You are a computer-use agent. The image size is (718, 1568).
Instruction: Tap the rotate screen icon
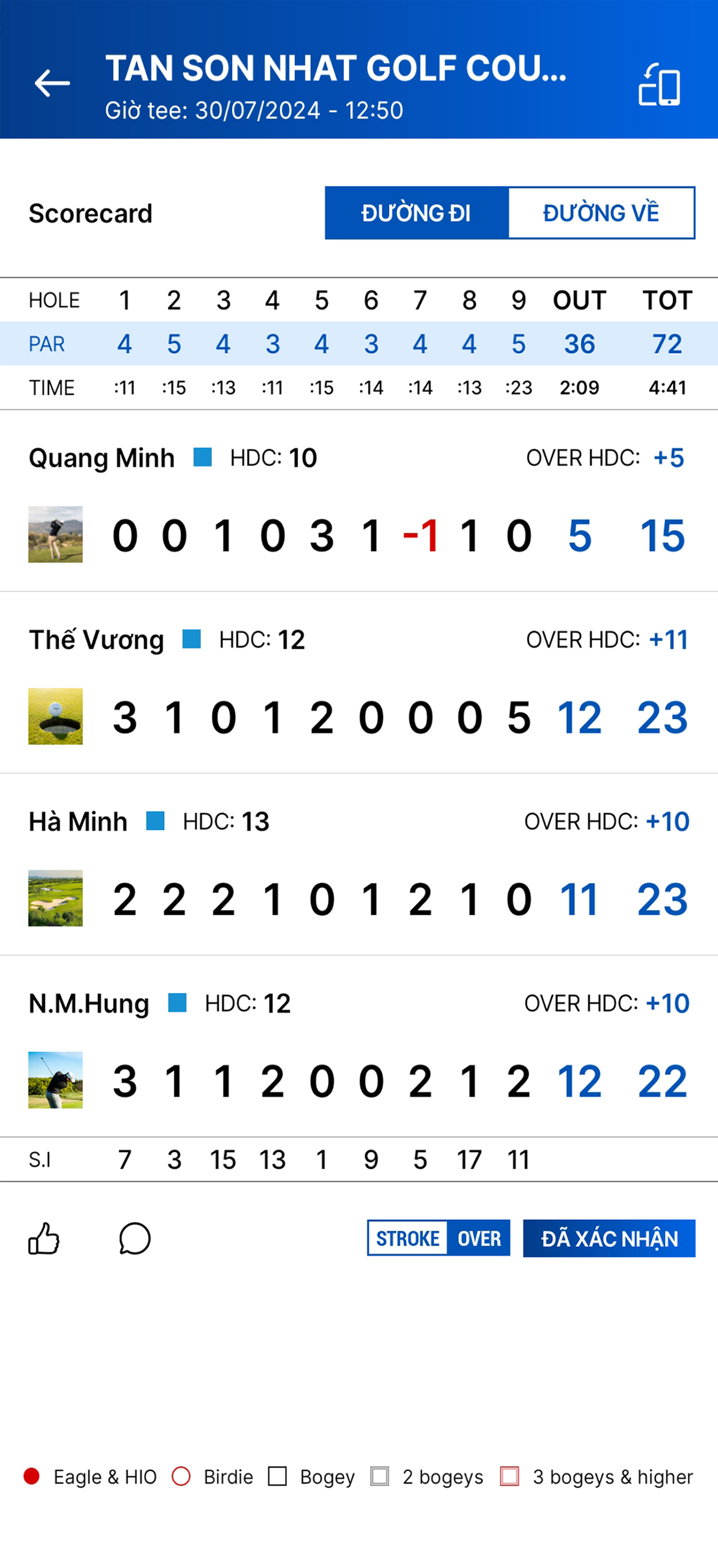[x=660, y=85]
